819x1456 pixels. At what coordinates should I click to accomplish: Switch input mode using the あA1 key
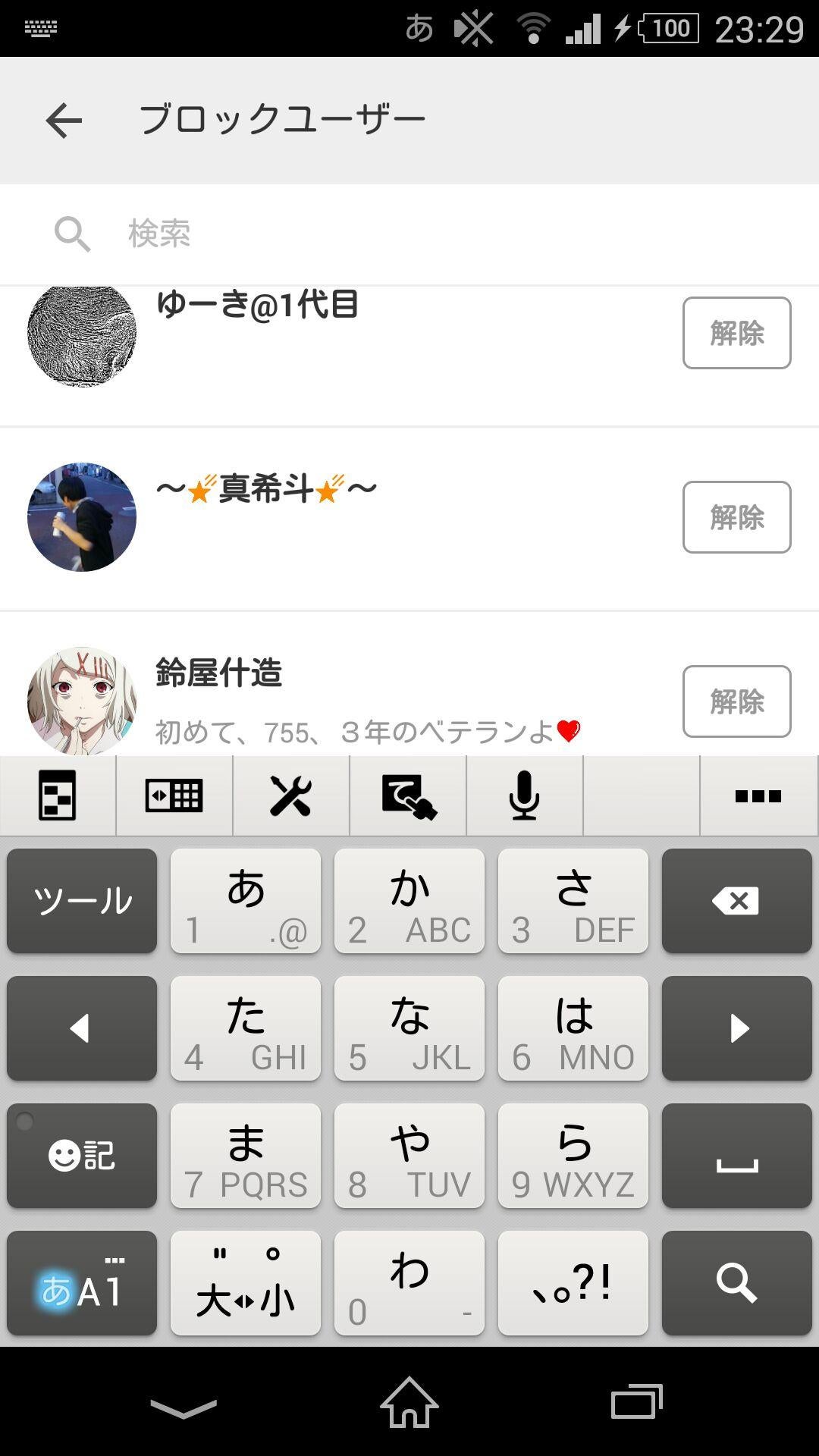(81, 1282)
